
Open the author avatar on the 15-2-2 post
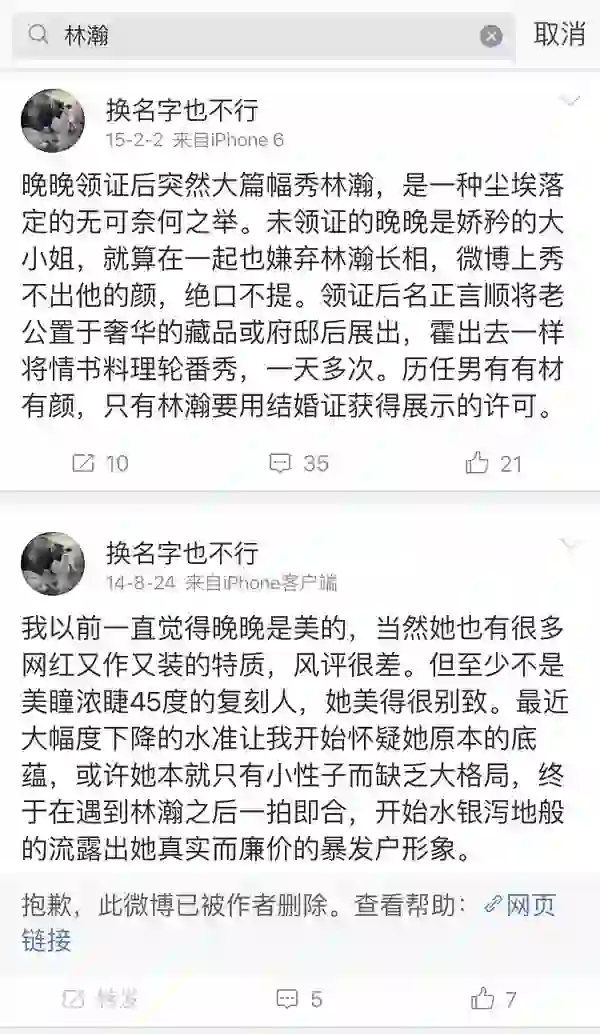coord(53,121)
